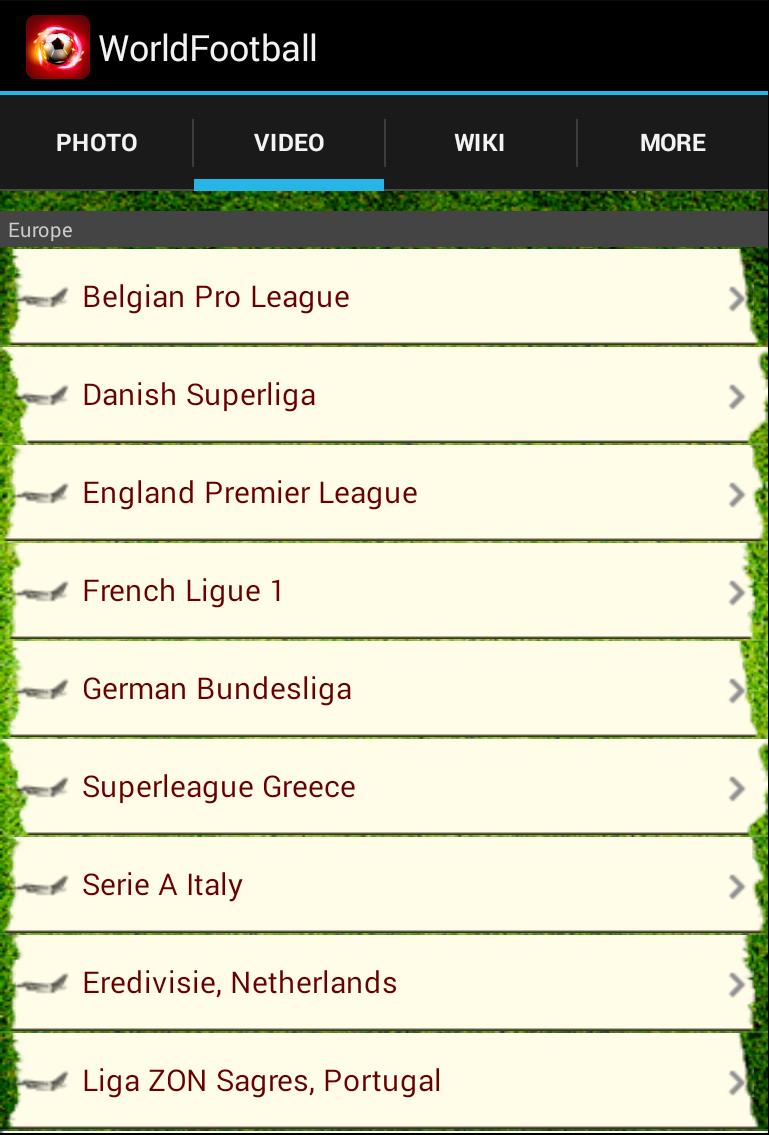Select the MORE tab
This screenshot has width=769, height=1135.
click(673, 142)
